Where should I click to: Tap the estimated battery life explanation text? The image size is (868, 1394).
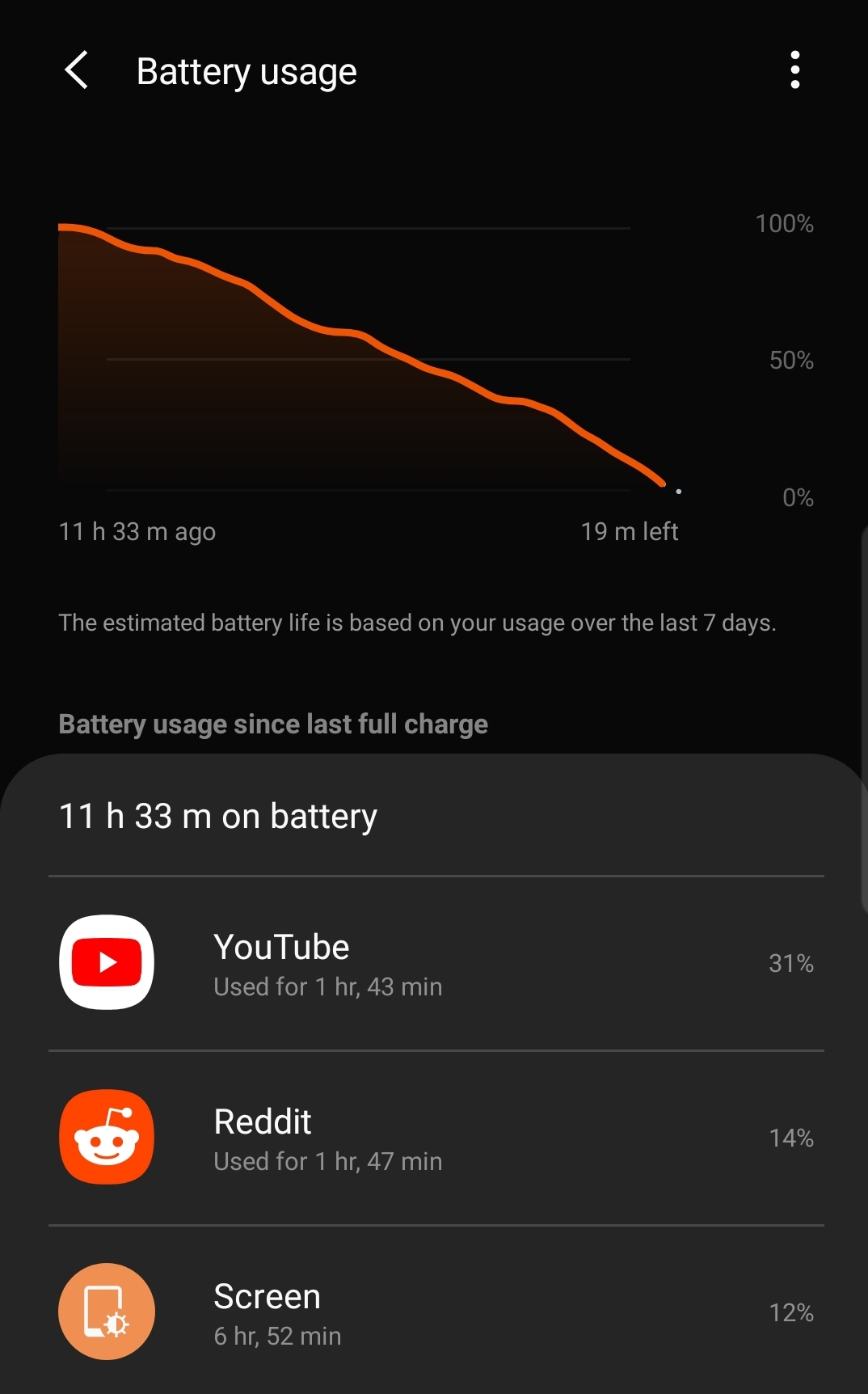(x=417, y=623)
